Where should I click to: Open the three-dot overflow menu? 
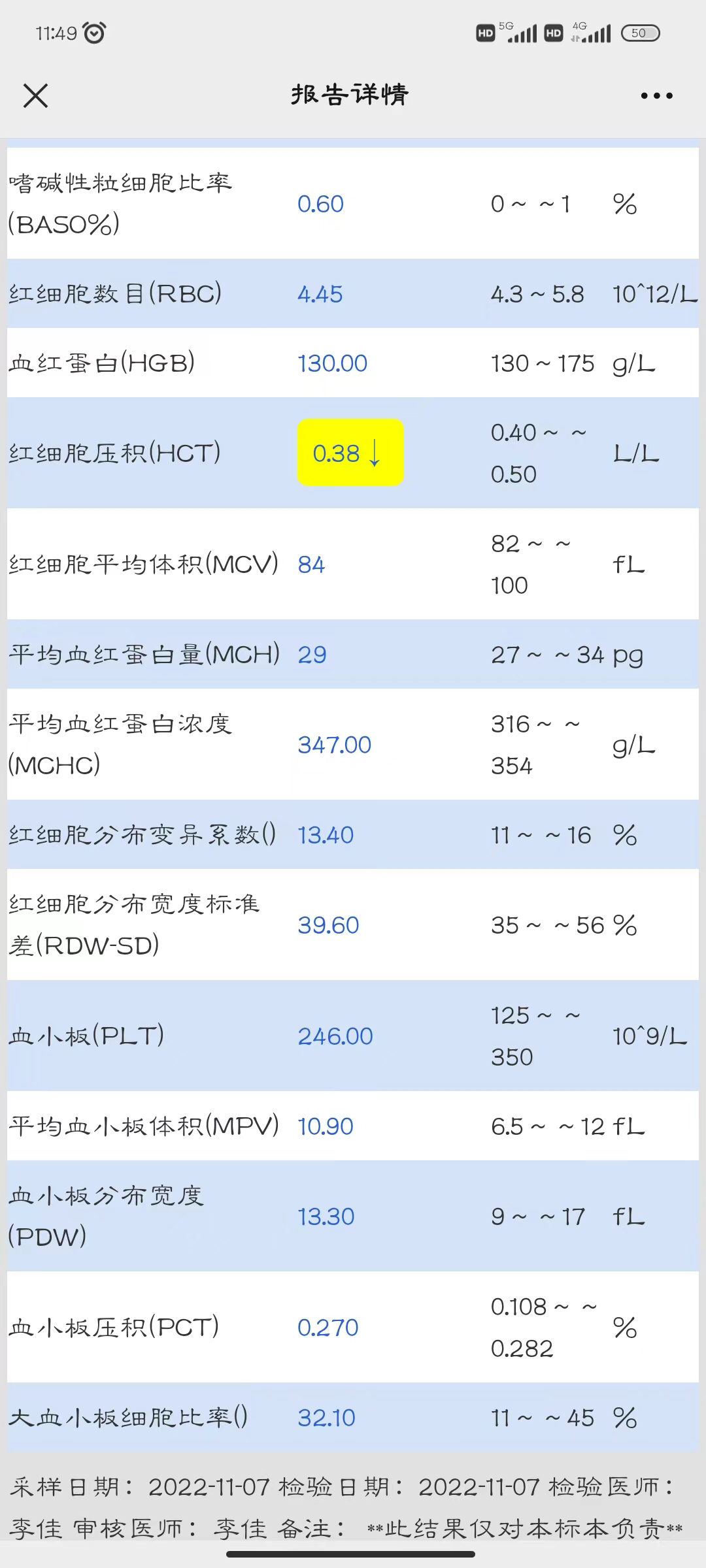coord(656,95)
